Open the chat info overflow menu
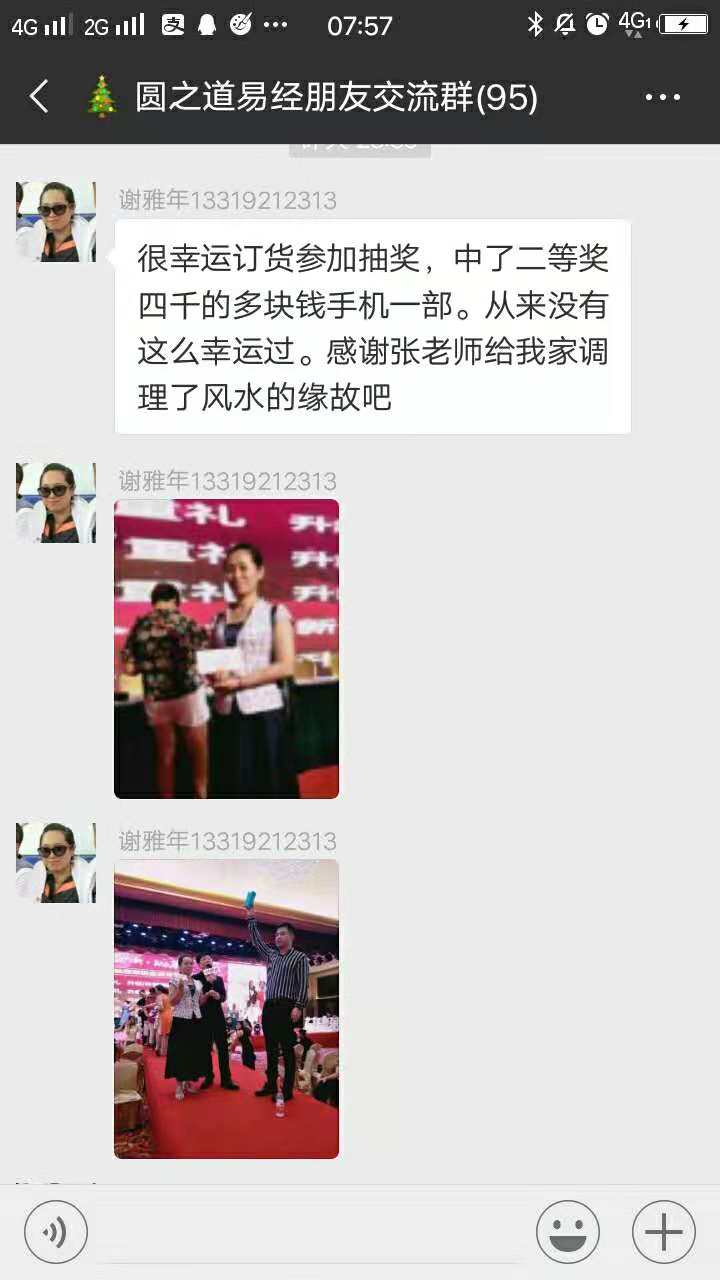Image resolution: width=720 pixels, height=1280 pixels. click(662, 97)
